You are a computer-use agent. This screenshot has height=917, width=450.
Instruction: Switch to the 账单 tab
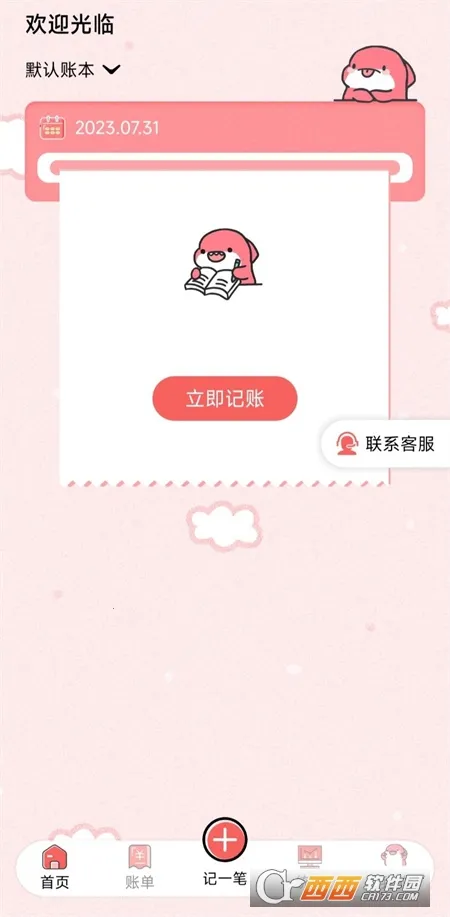[x=140, y=867]
